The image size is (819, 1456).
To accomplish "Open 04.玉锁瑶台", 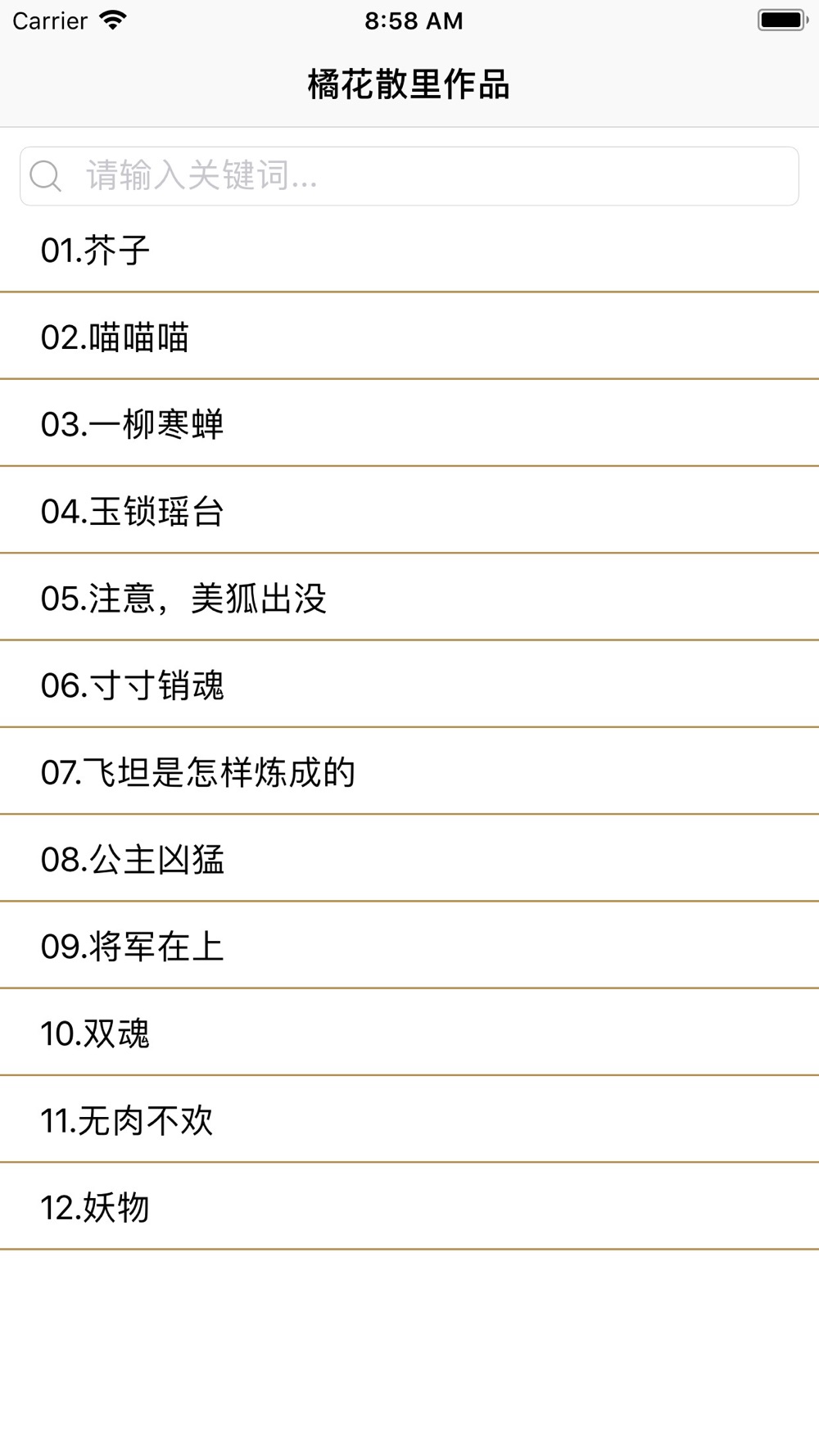I will pos(409,511).
